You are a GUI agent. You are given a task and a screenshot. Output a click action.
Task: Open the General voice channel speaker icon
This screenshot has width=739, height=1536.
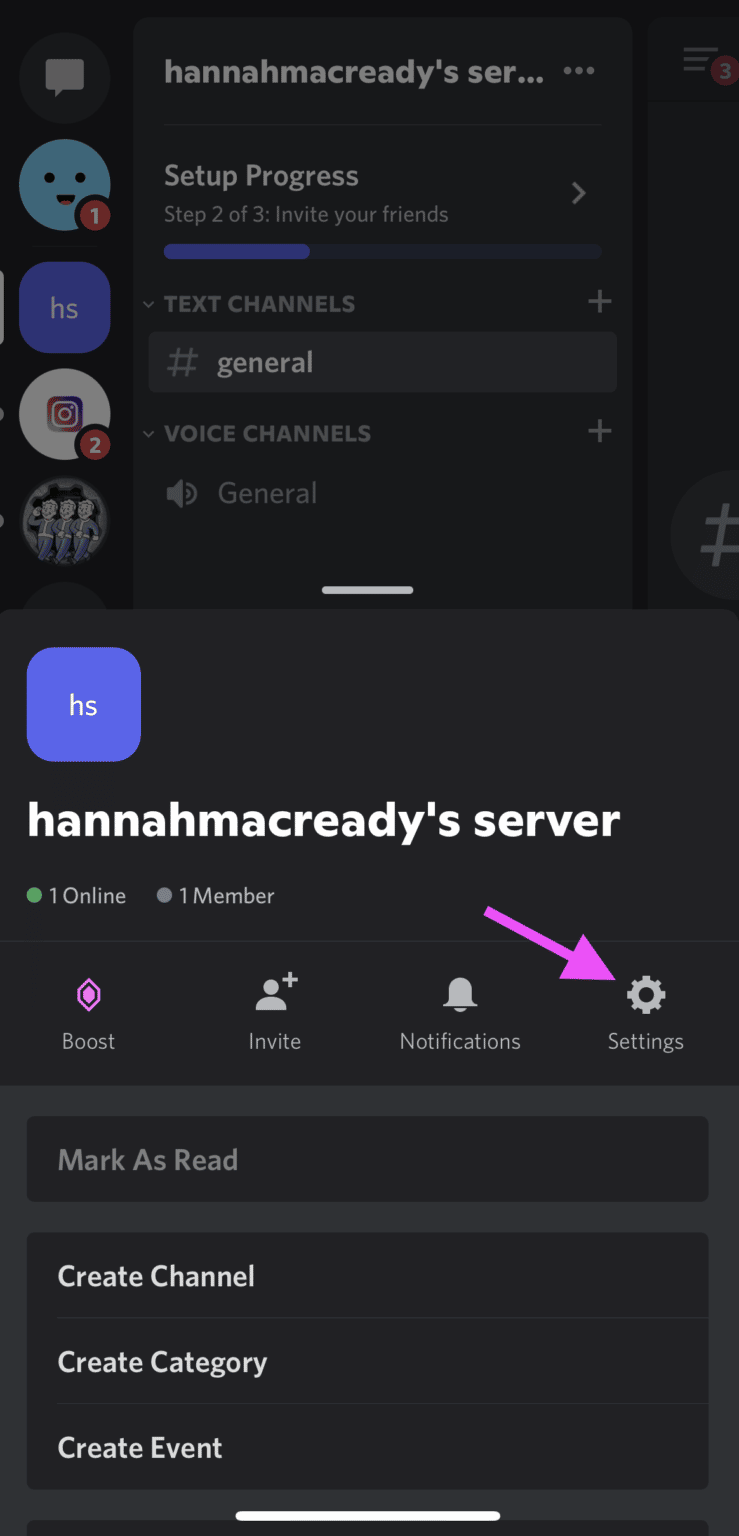point(181,492)
